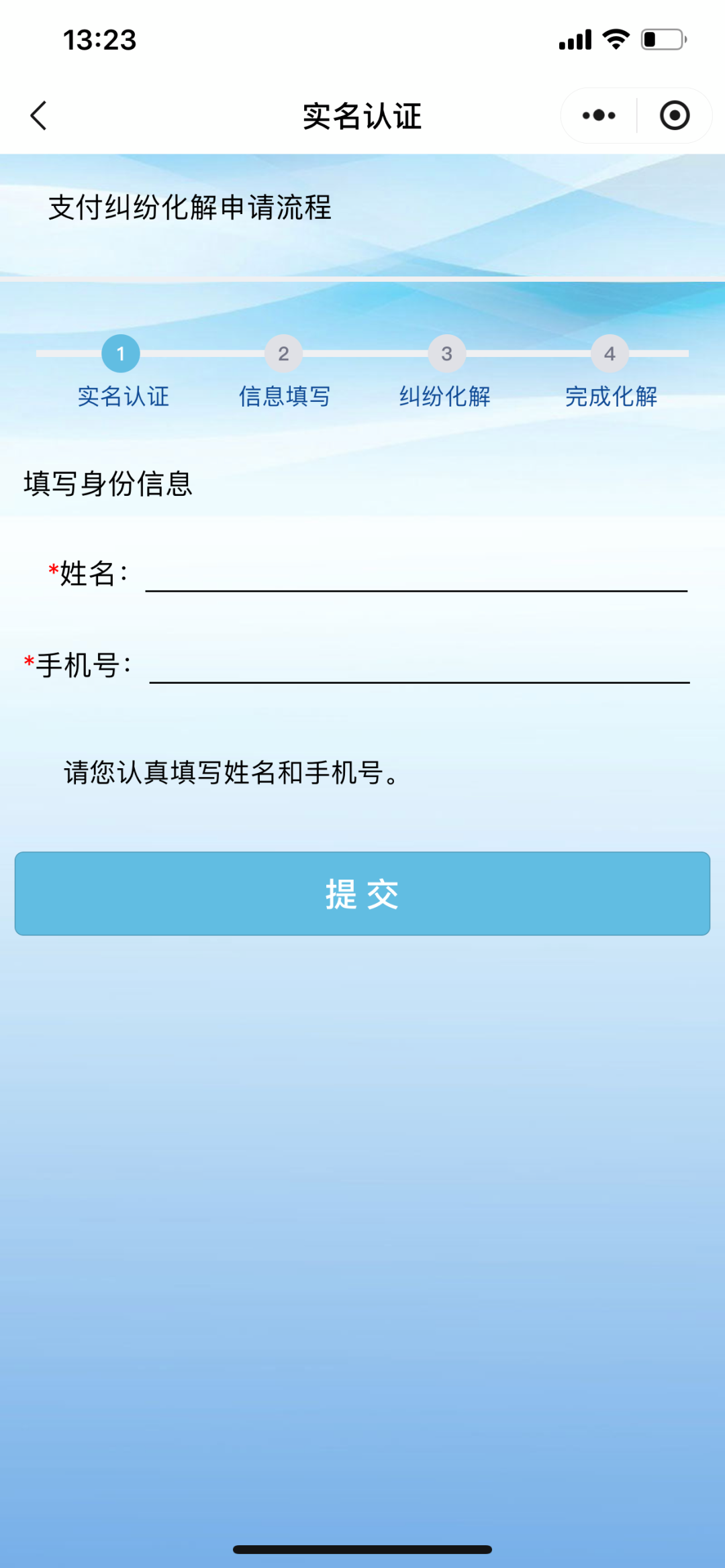
Task: Submit the form with 提交 button
Action: (362, 894)
